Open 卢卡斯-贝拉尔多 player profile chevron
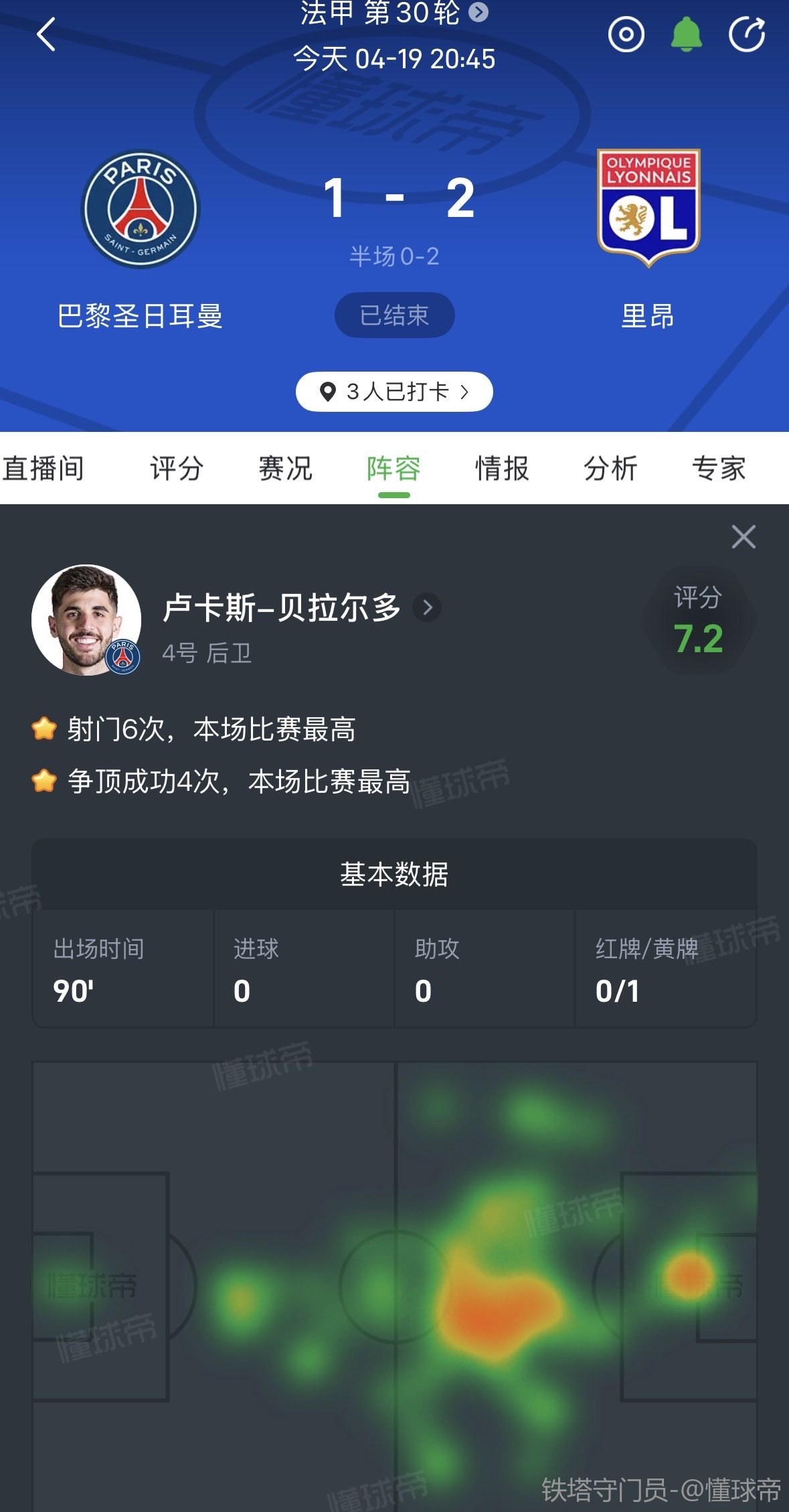This screenshot has height=1512, width=789. [x=427, y=608]
